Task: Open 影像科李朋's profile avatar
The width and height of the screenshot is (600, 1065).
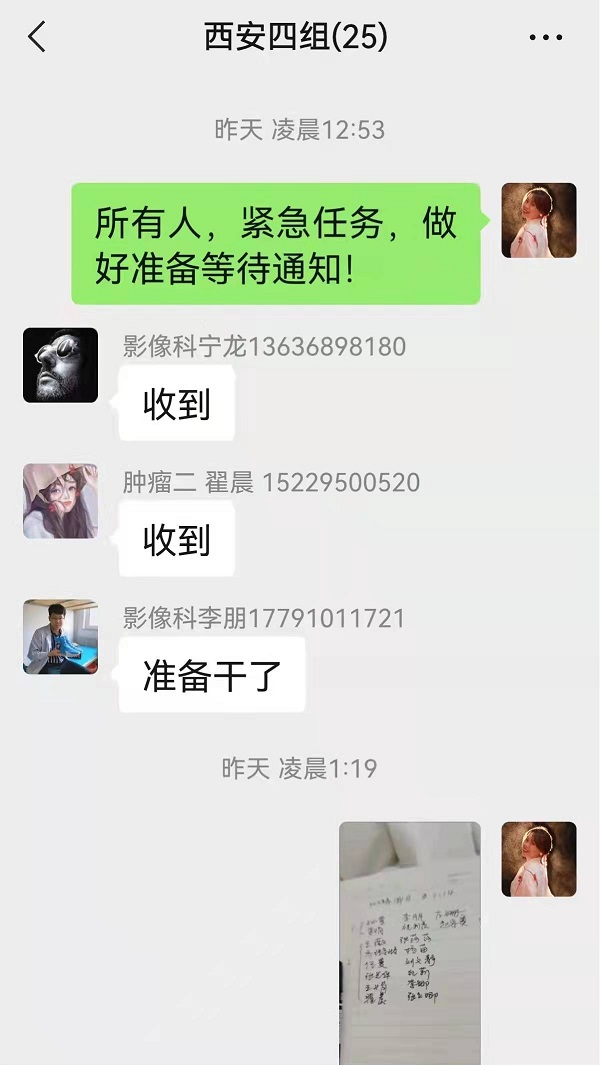Action: pos(60,637)
